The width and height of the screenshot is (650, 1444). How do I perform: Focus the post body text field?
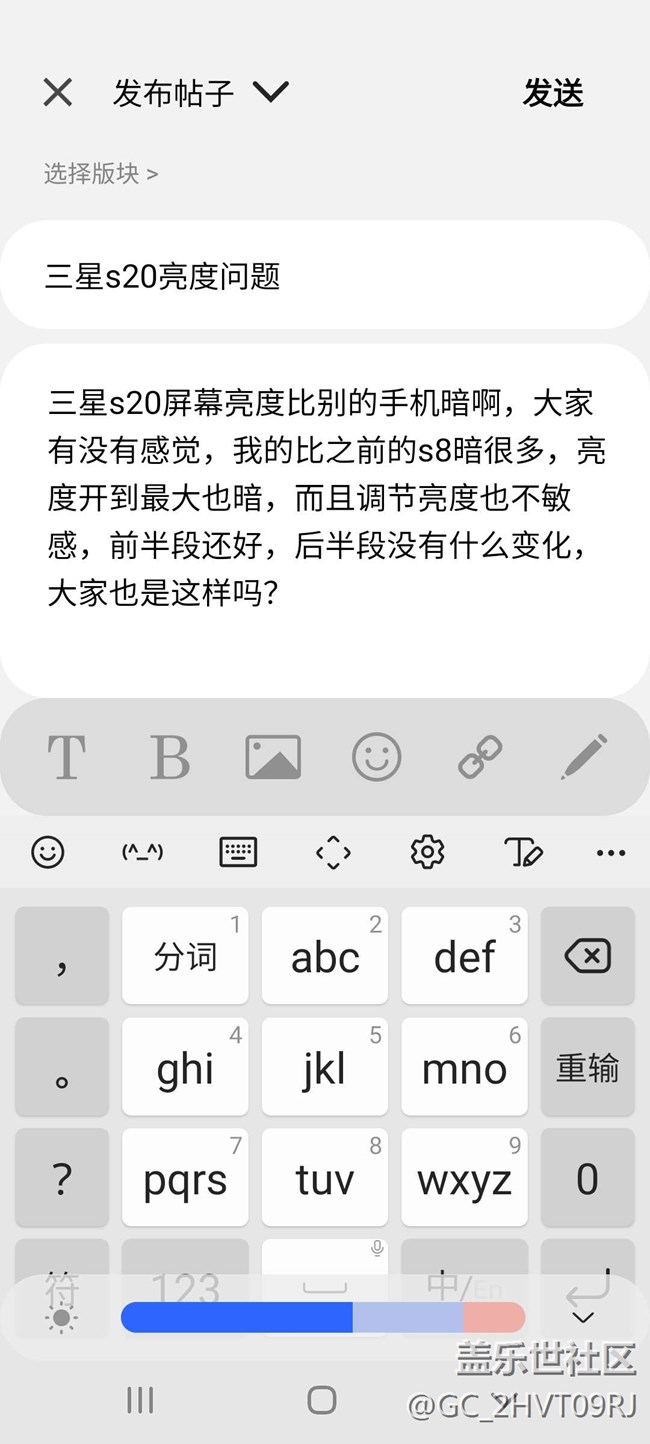click(x=324, y=500)
